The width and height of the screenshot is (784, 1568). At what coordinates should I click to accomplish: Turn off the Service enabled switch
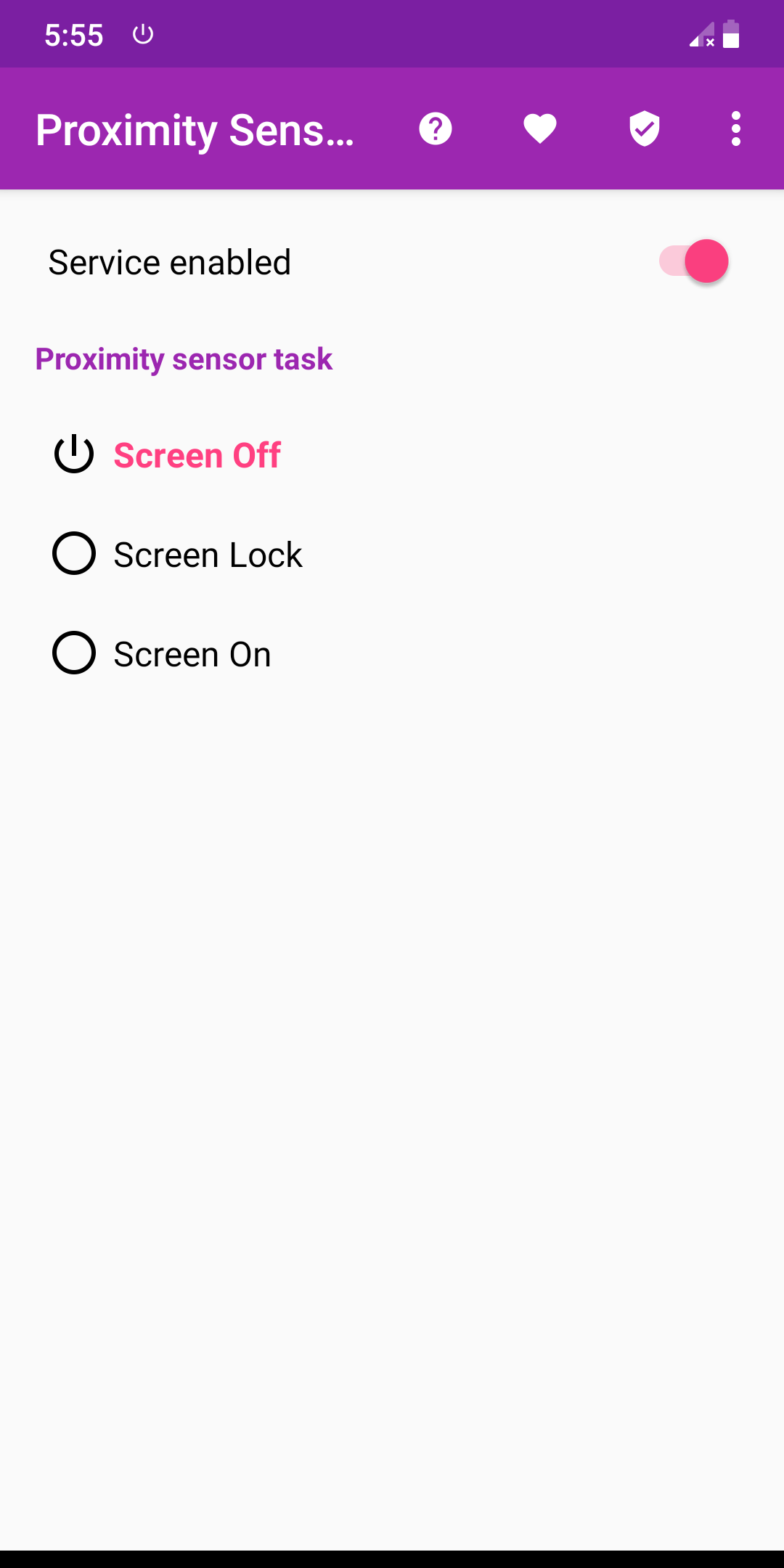[693, 261]
